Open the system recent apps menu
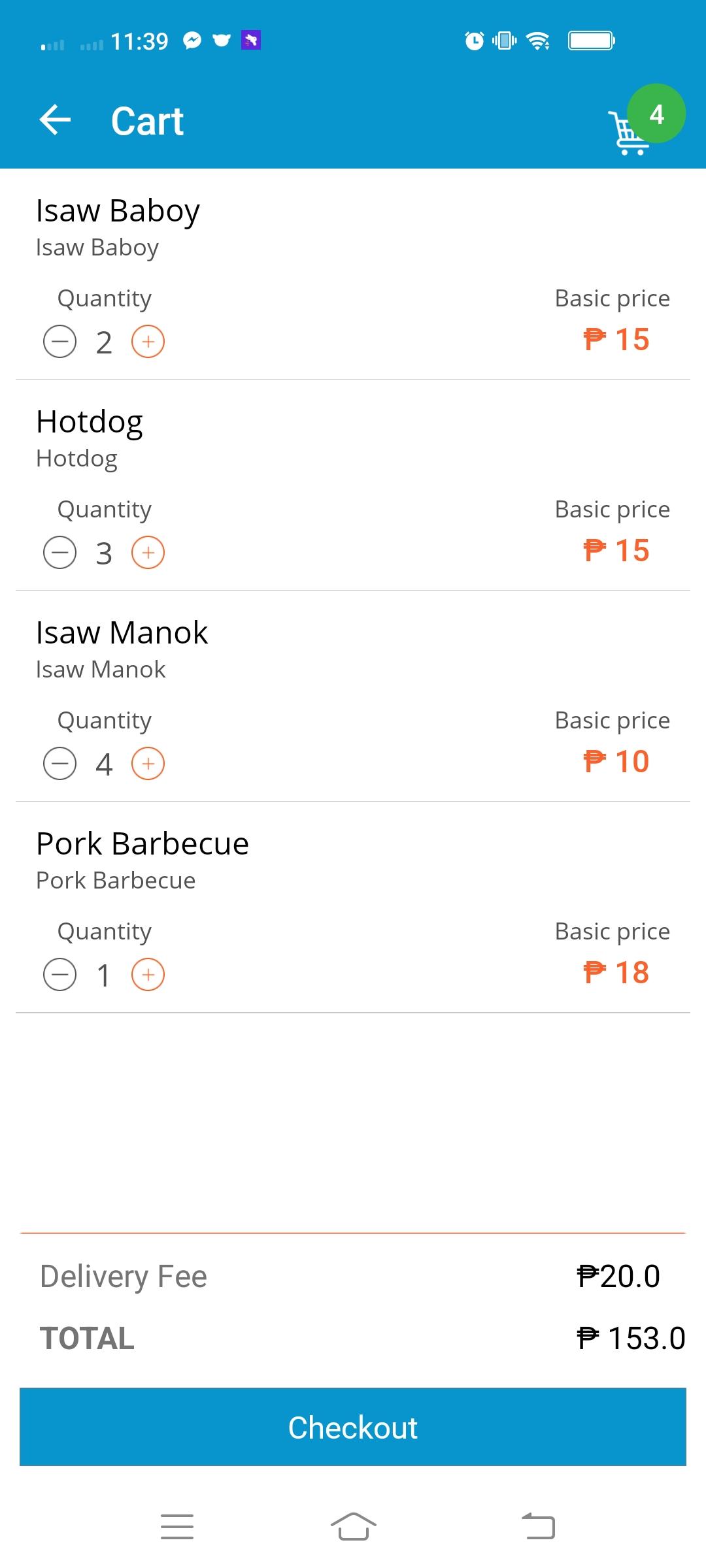 click(177, 1527)
